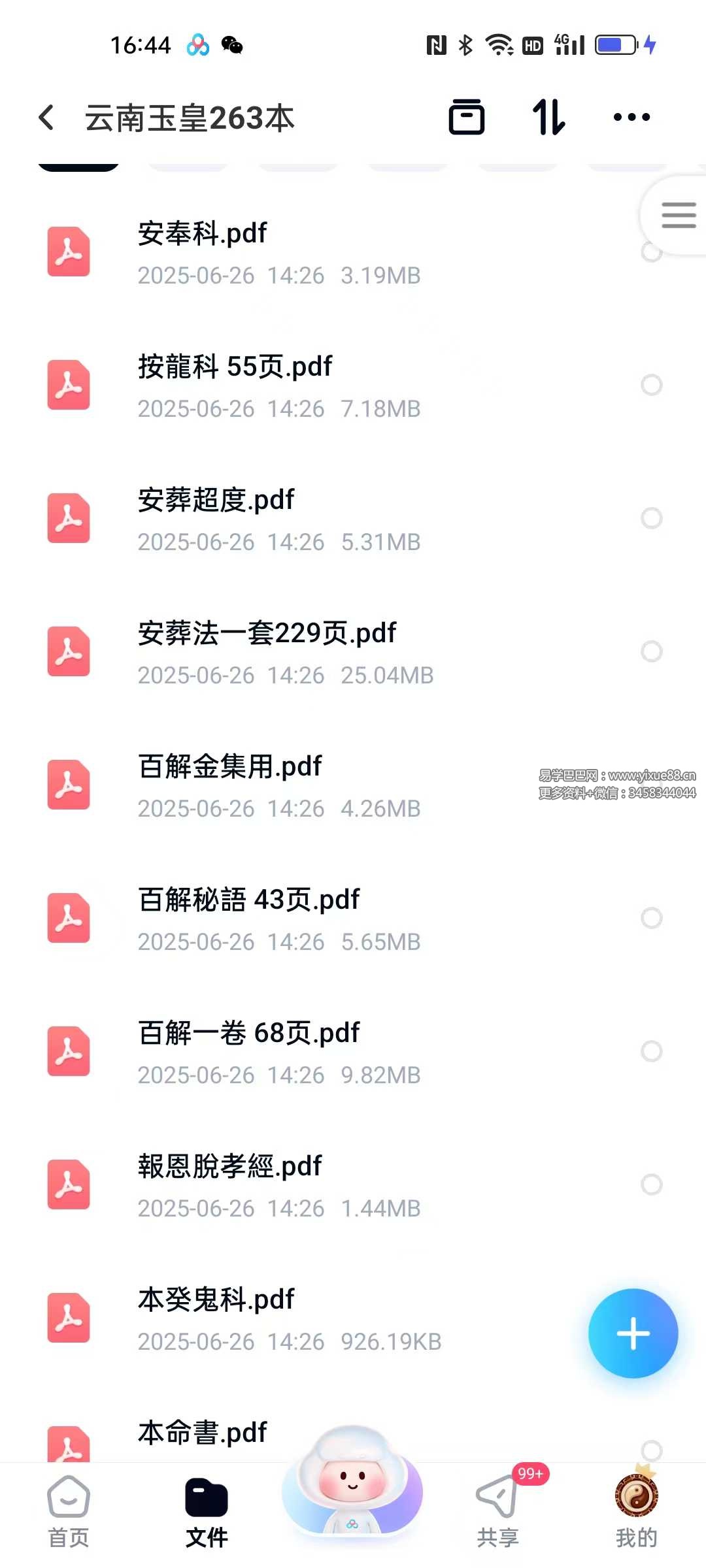Select checkbox for 安葬超度.pdf
706x1568 pixels.
point(651,519)
